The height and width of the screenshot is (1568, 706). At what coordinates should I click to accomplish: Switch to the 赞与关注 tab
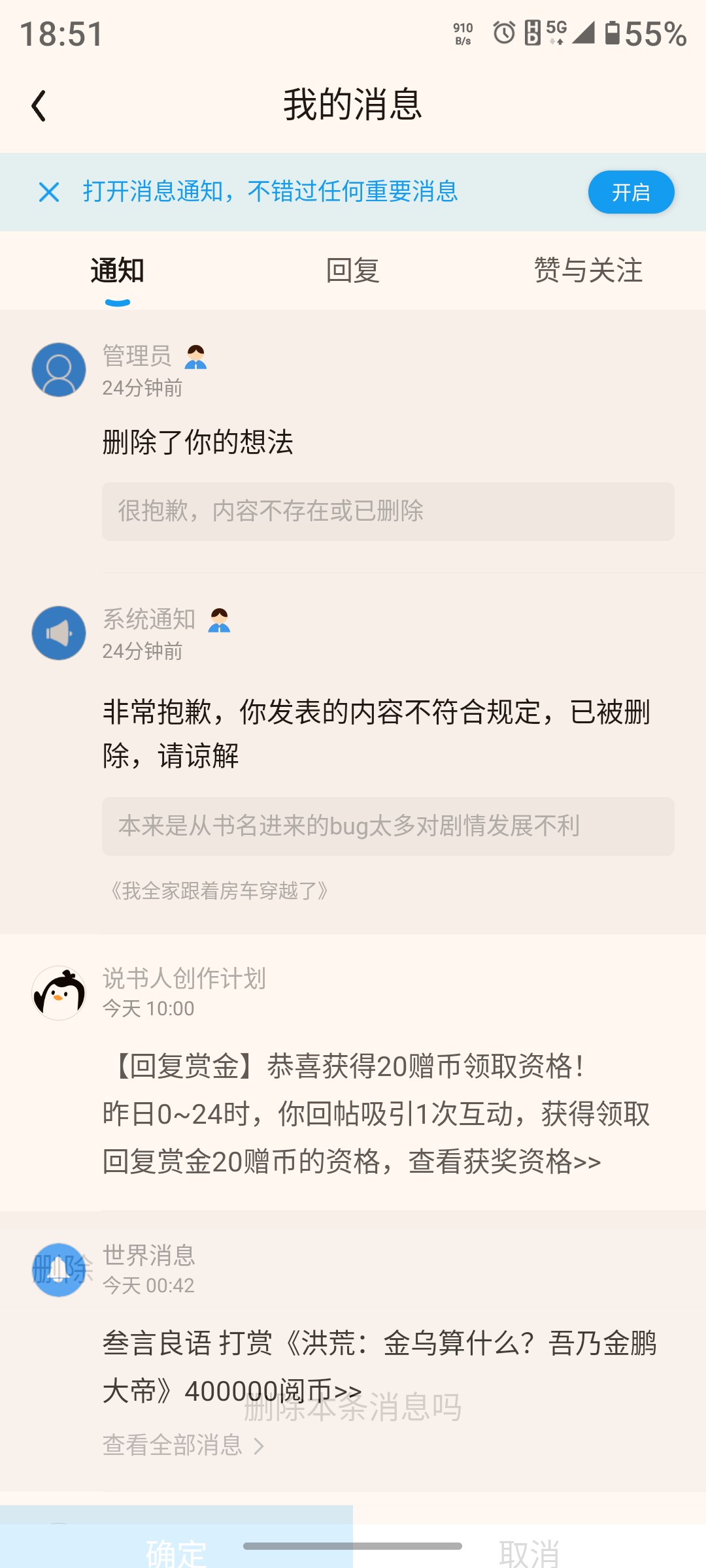pos(588,270)
